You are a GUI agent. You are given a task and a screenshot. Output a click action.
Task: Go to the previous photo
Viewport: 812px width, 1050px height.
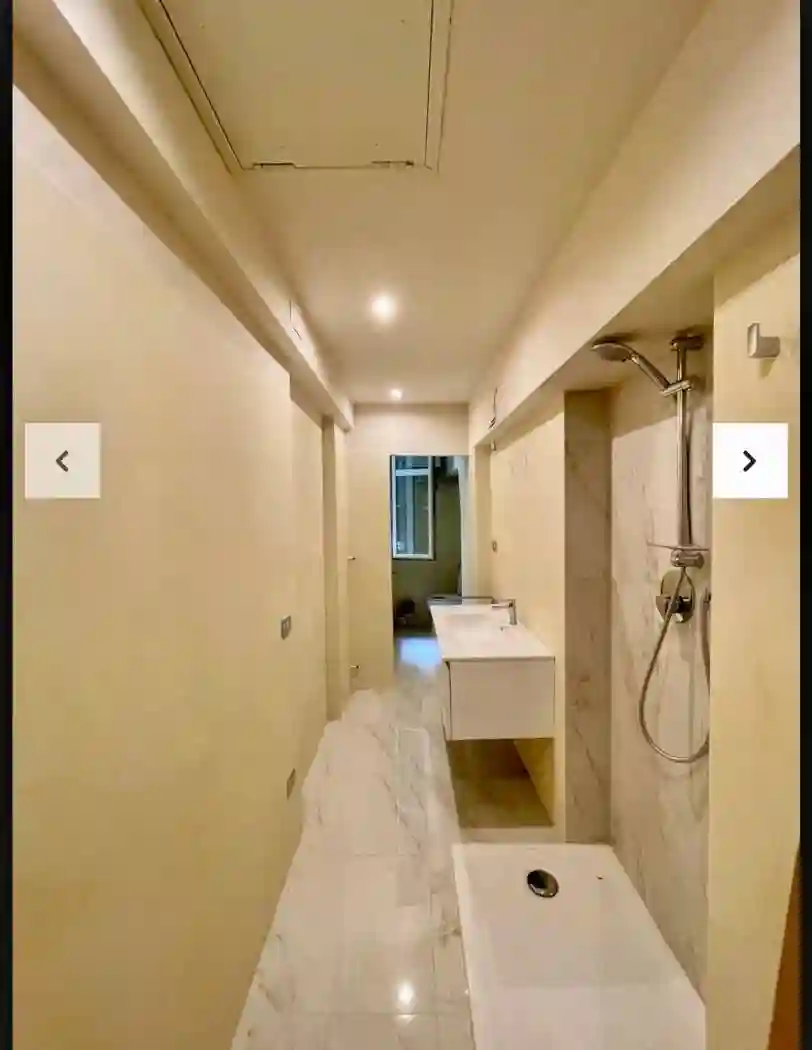(x=62, y=460)
